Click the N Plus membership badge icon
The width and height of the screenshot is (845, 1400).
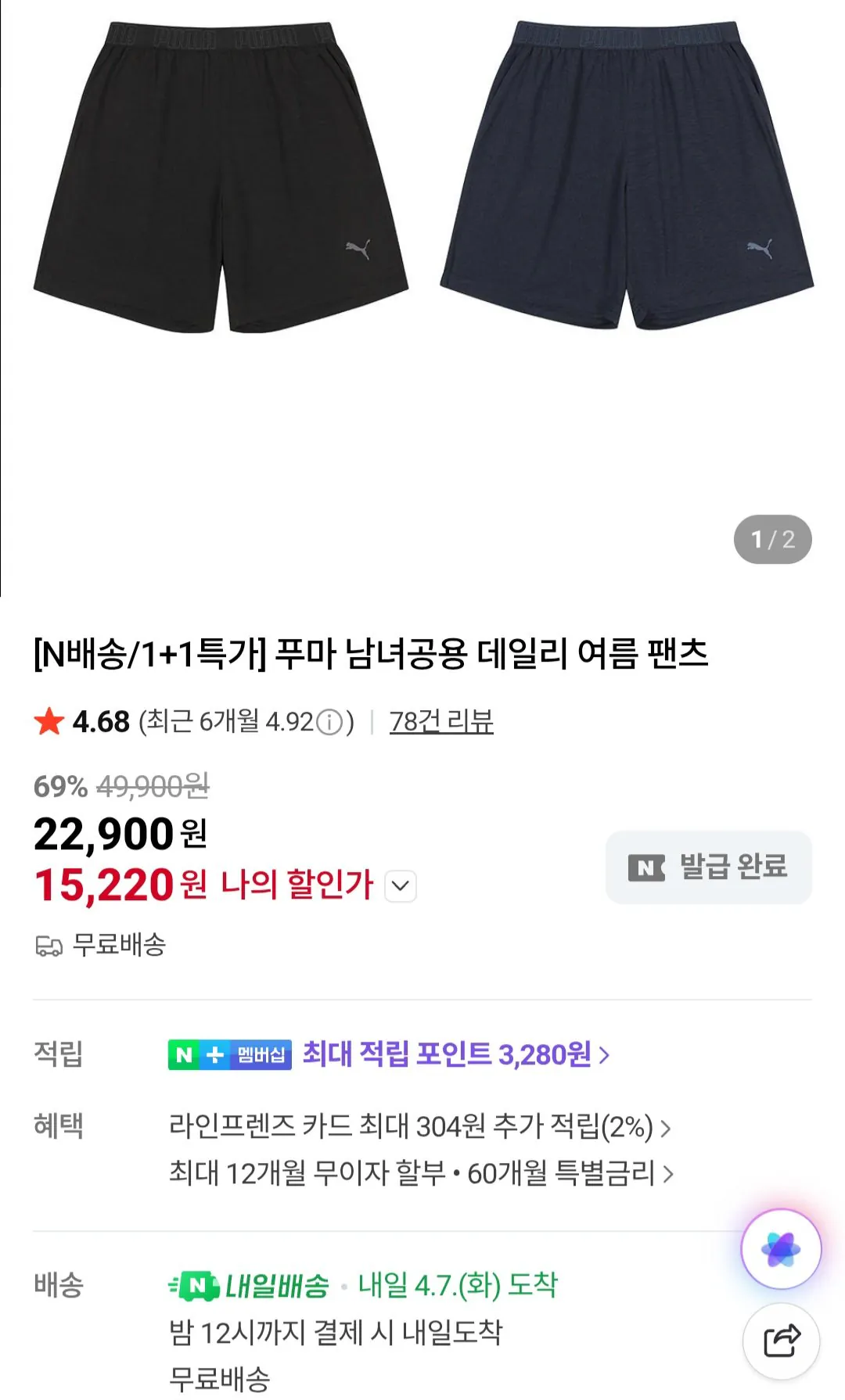(x=185, y=1054)
